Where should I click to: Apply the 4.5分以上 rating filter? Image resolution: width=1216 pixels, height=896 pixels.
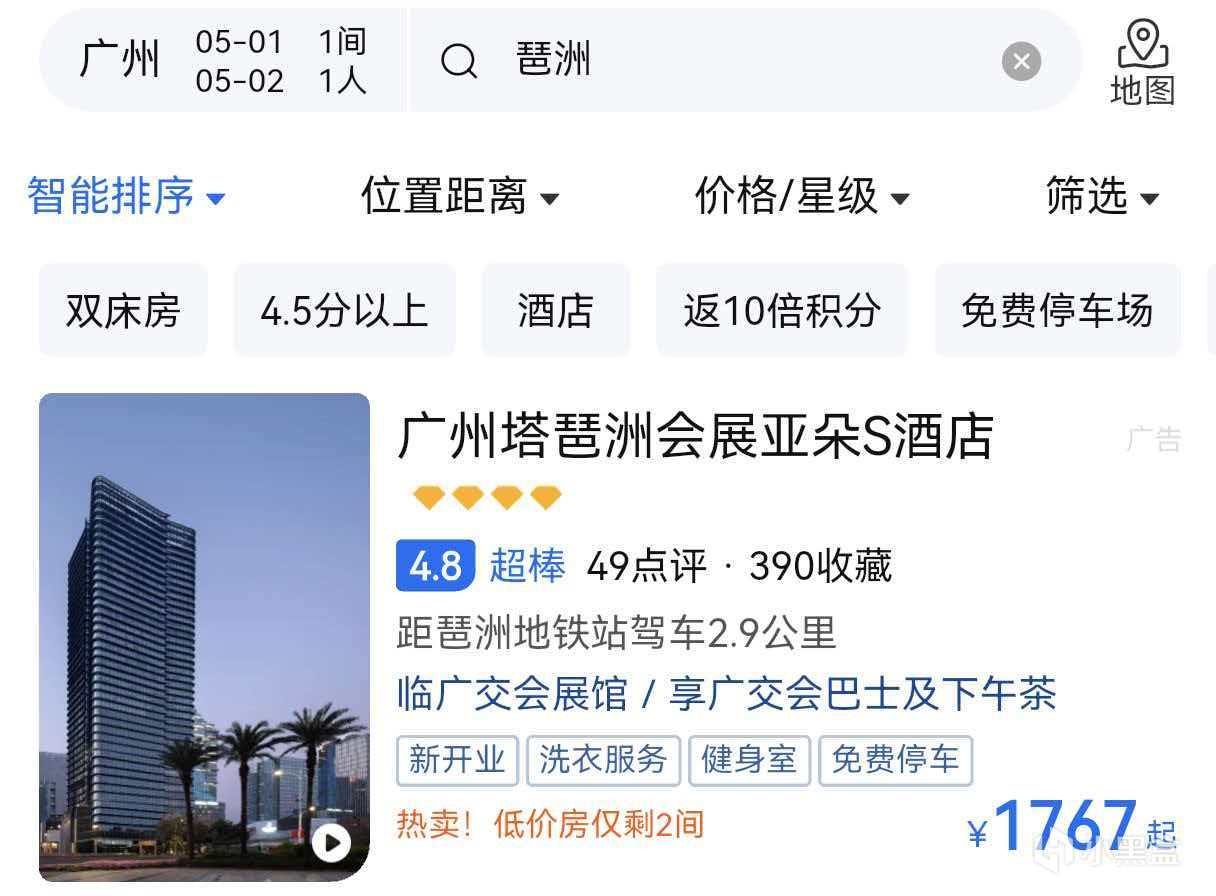point(344,311)
